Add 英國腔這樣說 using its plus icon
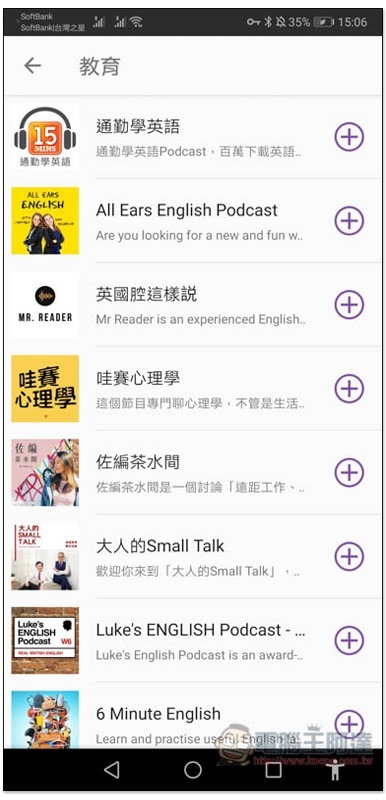386x800 pixels. click(x=349, y=305)
